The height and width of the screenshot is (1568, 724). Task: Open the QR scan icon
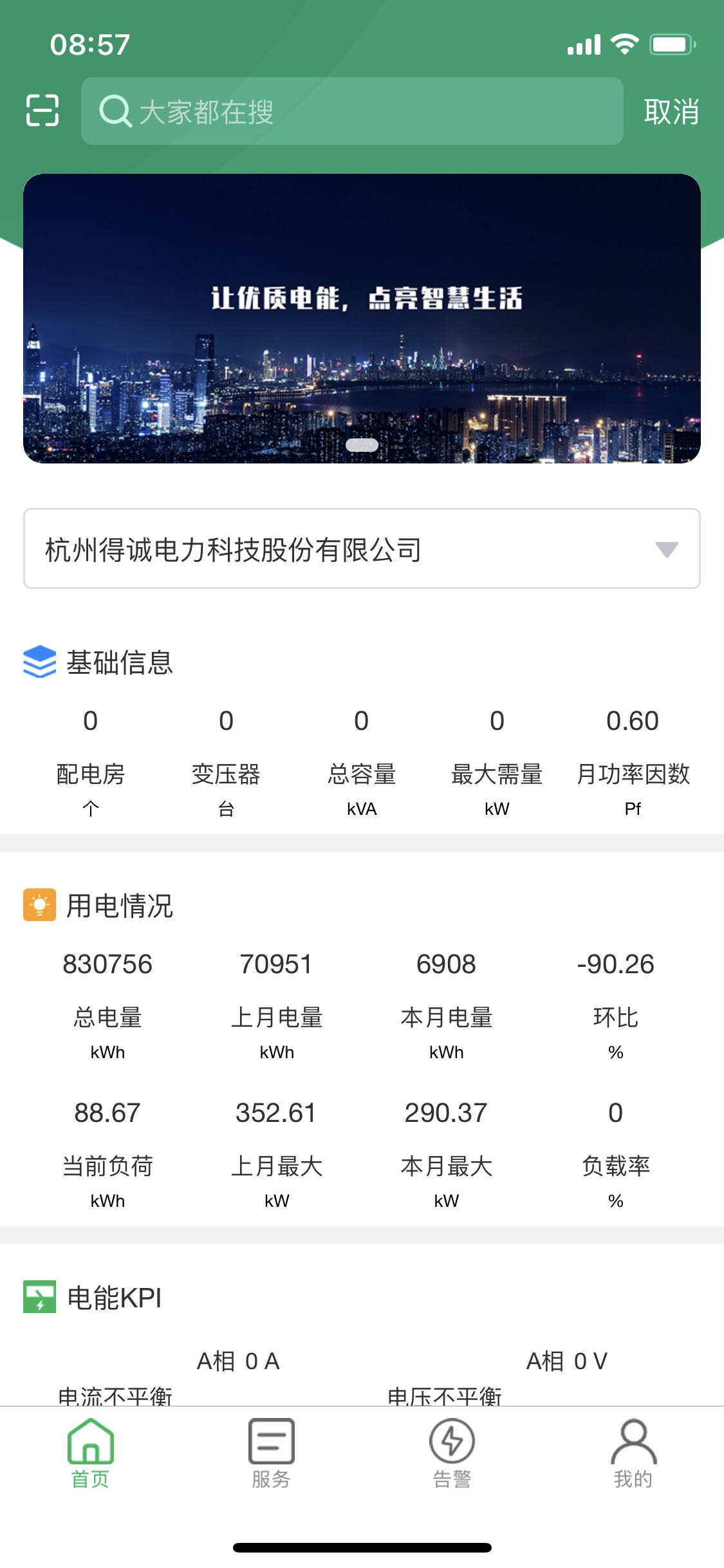(42, 111)
